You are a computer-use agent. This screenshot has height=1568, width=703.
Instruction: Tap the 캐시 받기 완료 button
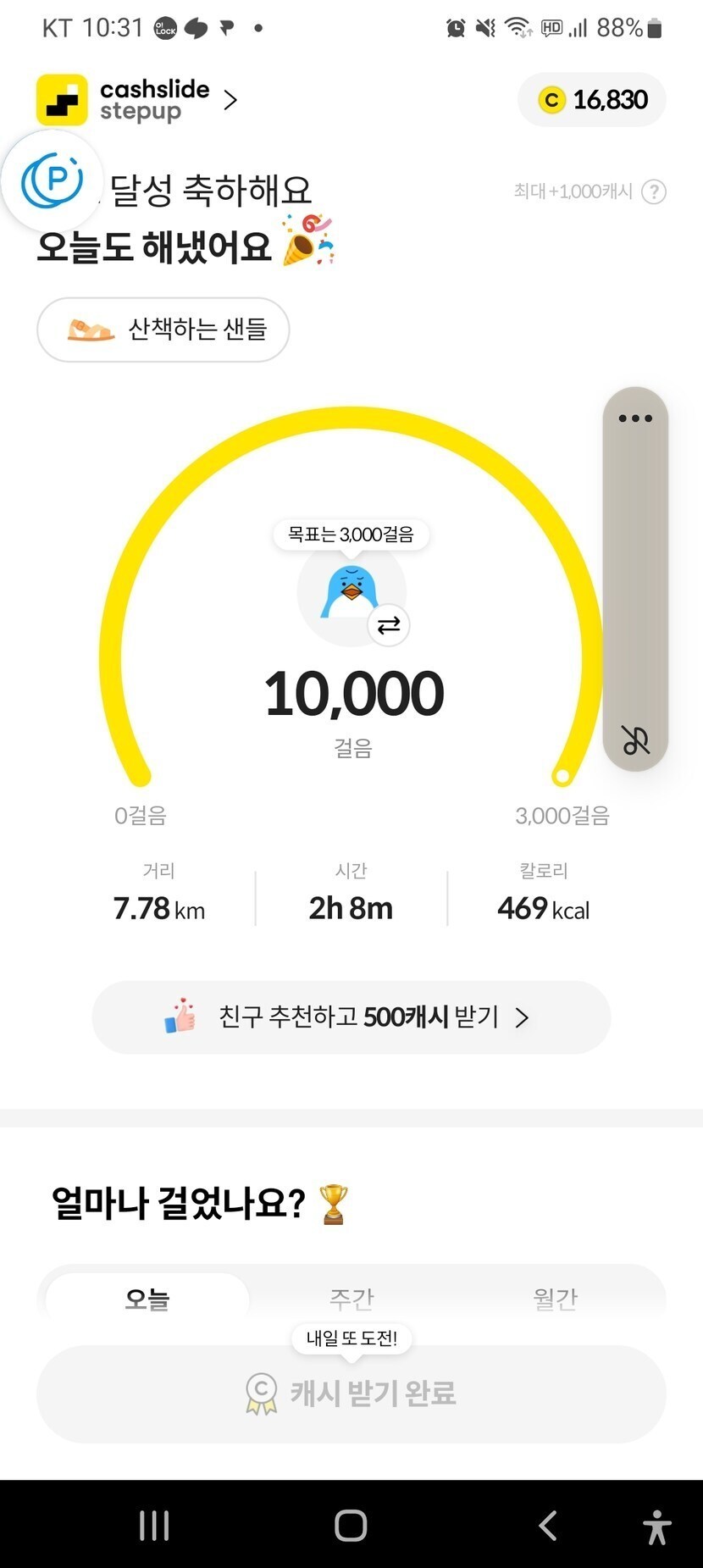351,1393
